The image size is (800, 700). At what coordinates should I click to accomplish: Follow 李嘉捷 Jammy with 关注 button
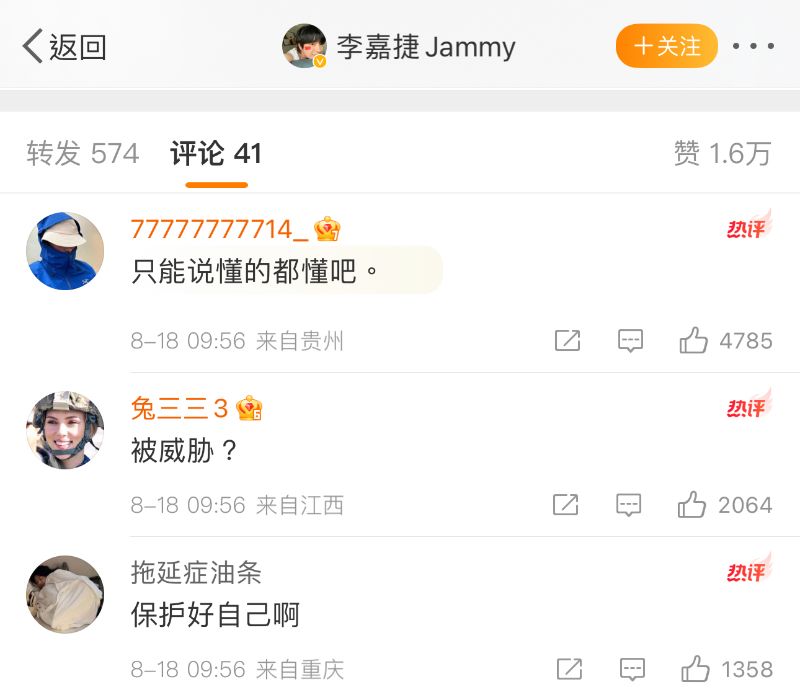(667, 46)
